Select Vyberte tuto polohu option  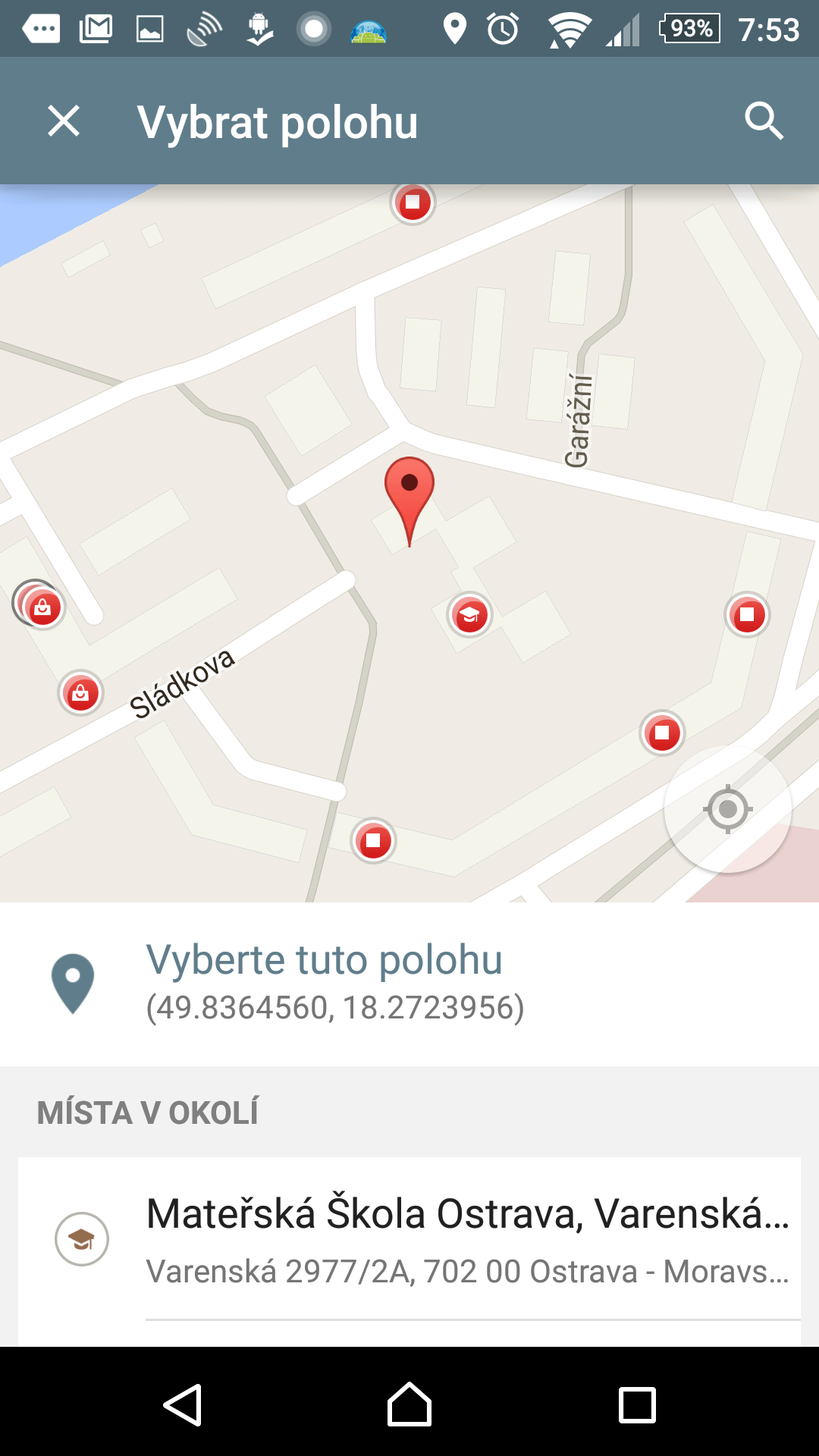click(x=409, y=984)
